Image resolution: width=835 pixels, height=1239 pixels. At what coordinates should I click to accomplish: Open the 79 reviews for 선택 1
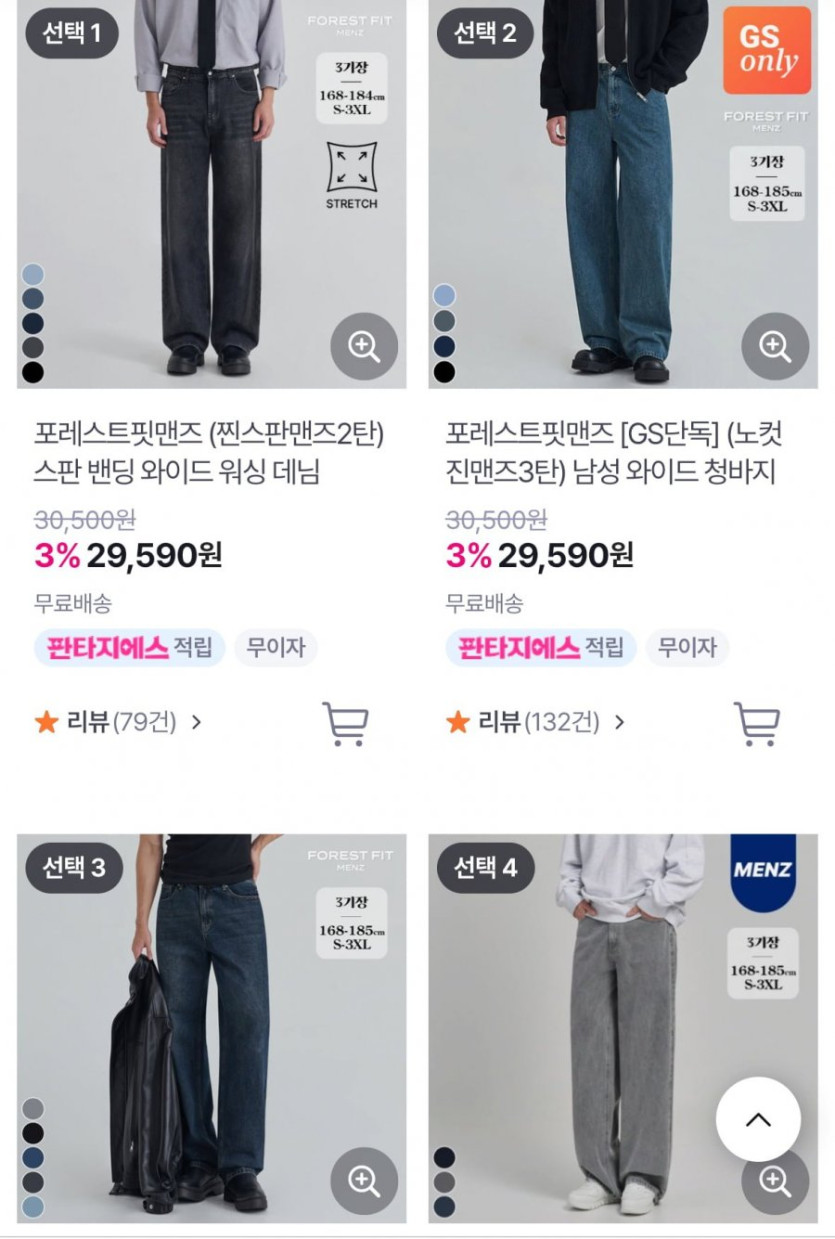[119, 722]
